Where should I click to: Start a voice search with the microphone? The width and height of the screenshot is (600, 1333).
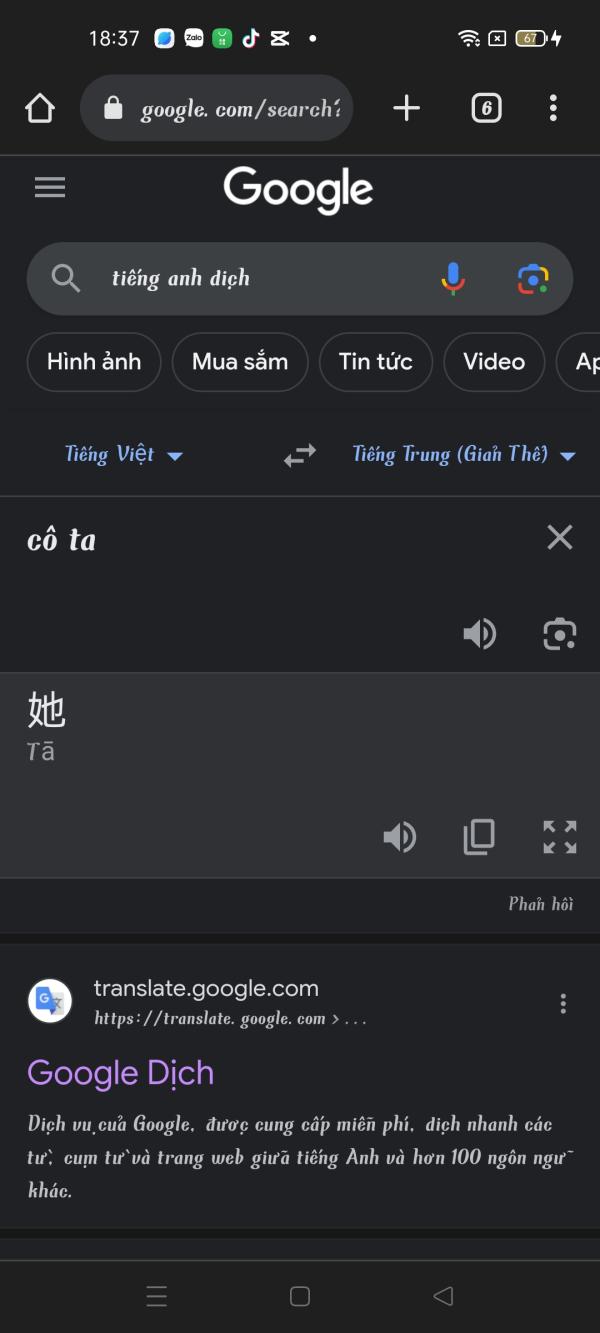pos(453,279)
